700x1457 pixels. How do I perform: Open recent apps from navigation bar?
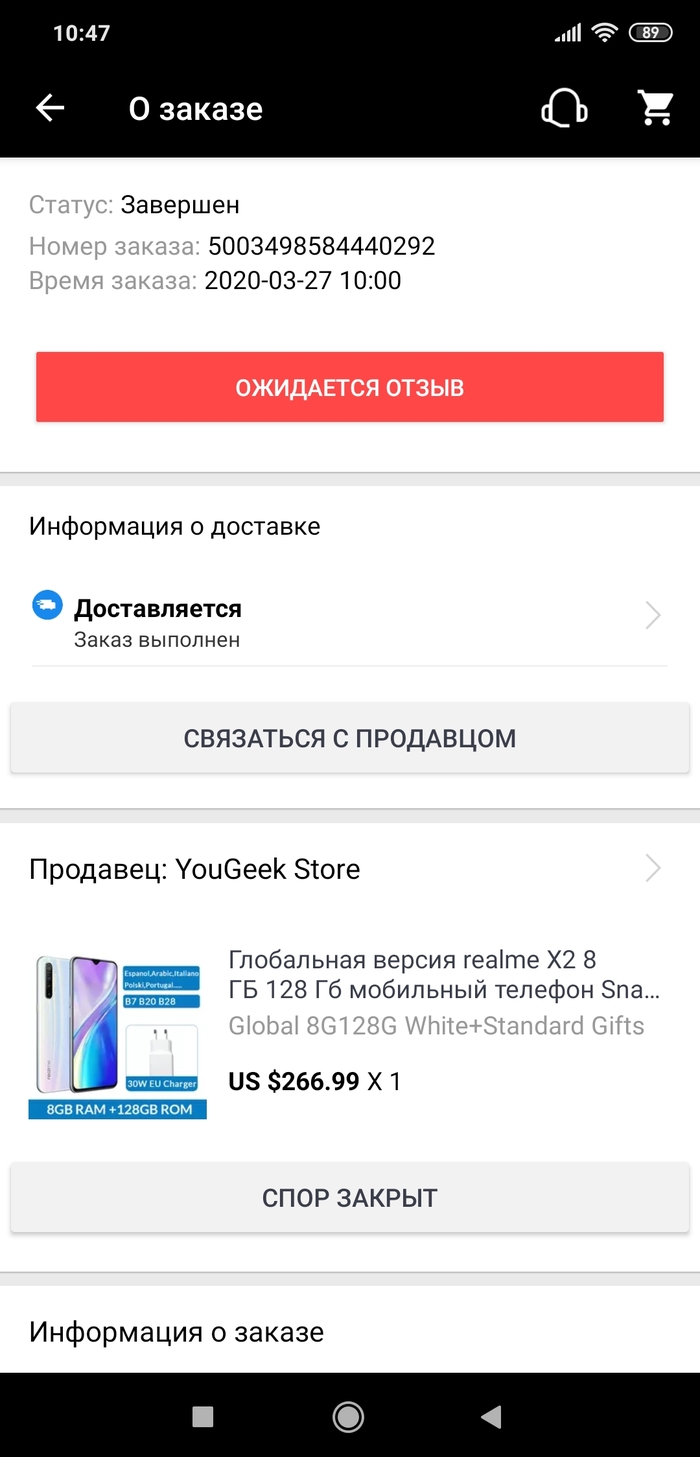pyautogui.click(x=203, y=1416)
